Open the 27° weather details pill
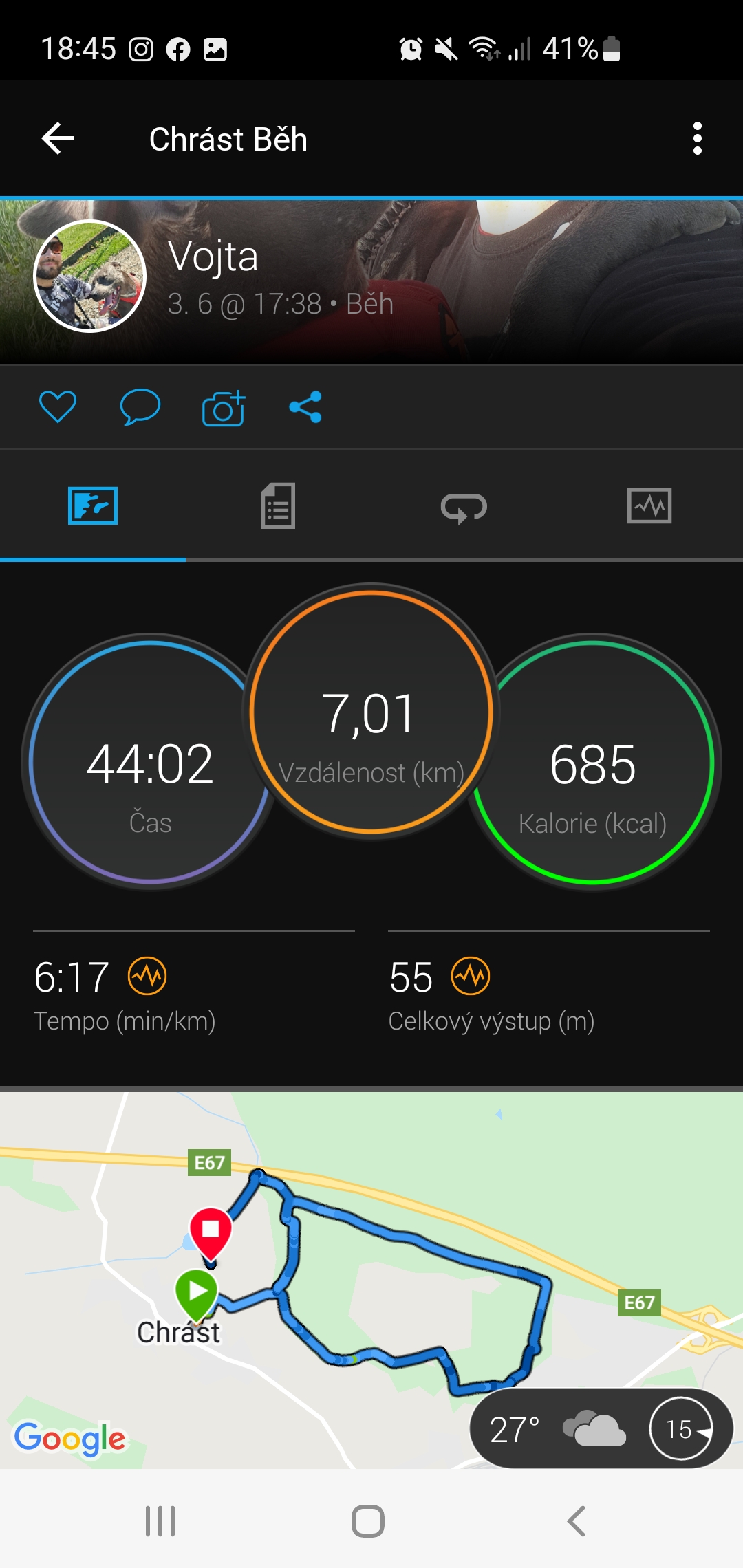 point(600,1429)
